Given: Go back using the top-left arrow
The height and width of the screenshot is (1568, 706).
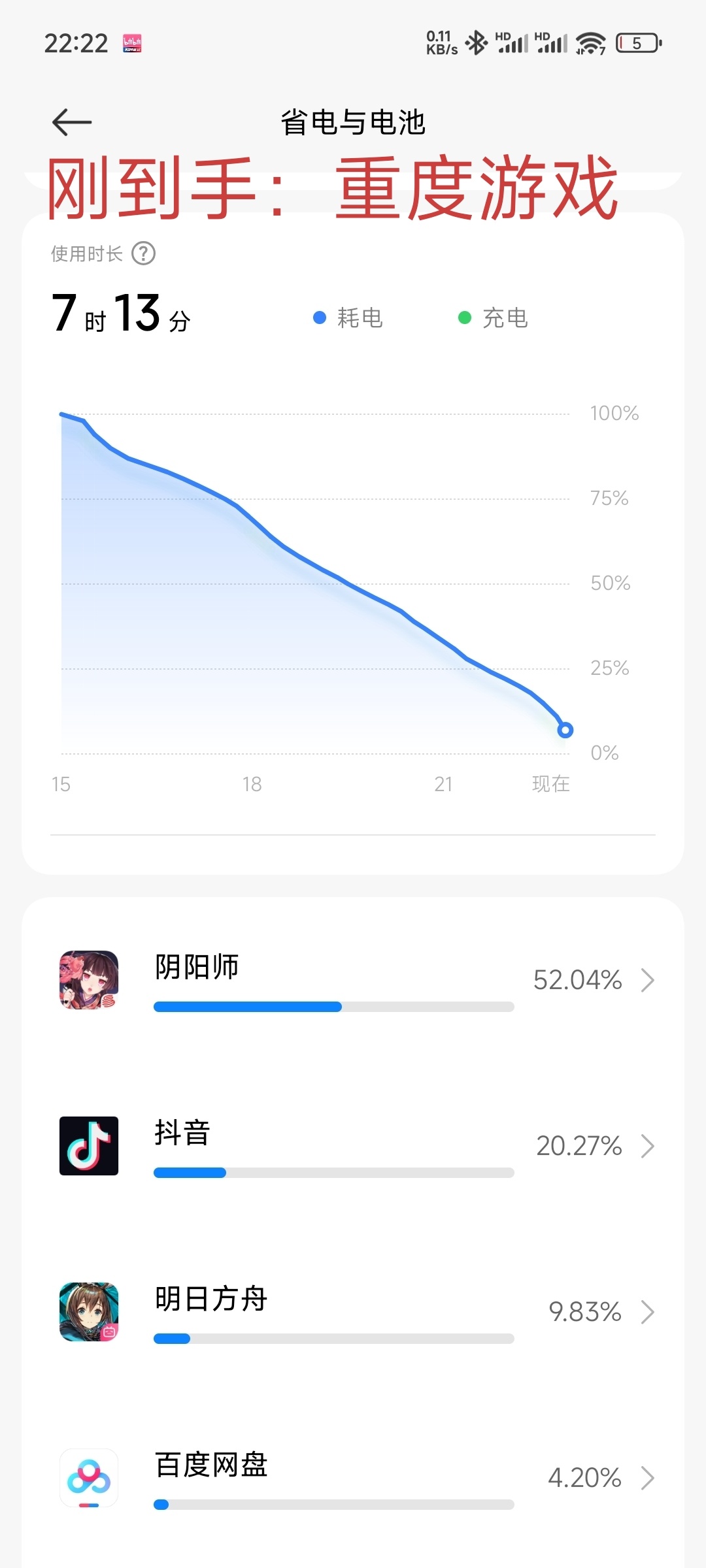Looking at the screenshot, I should coord(71,122).
